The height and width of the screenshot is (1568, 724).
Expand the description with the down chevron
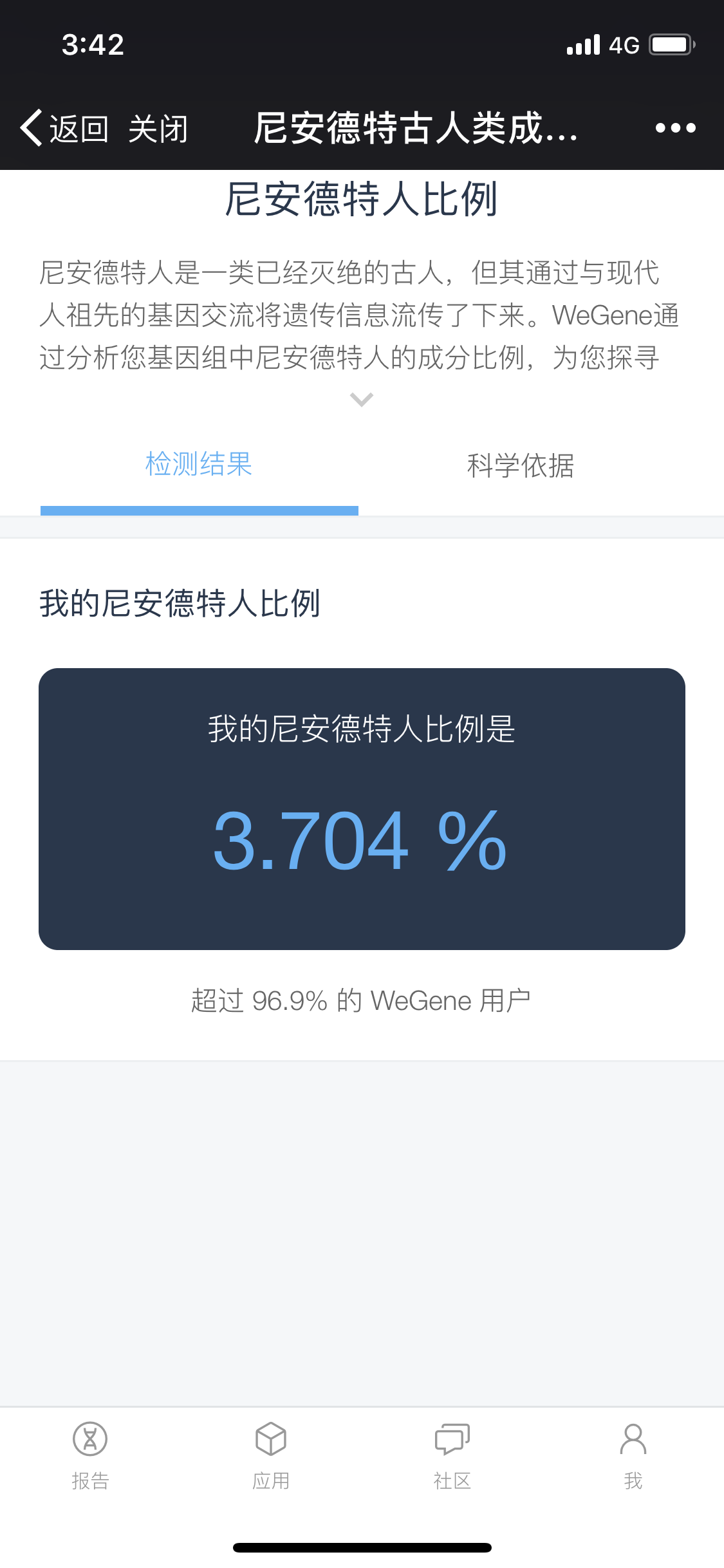(362, 399)
